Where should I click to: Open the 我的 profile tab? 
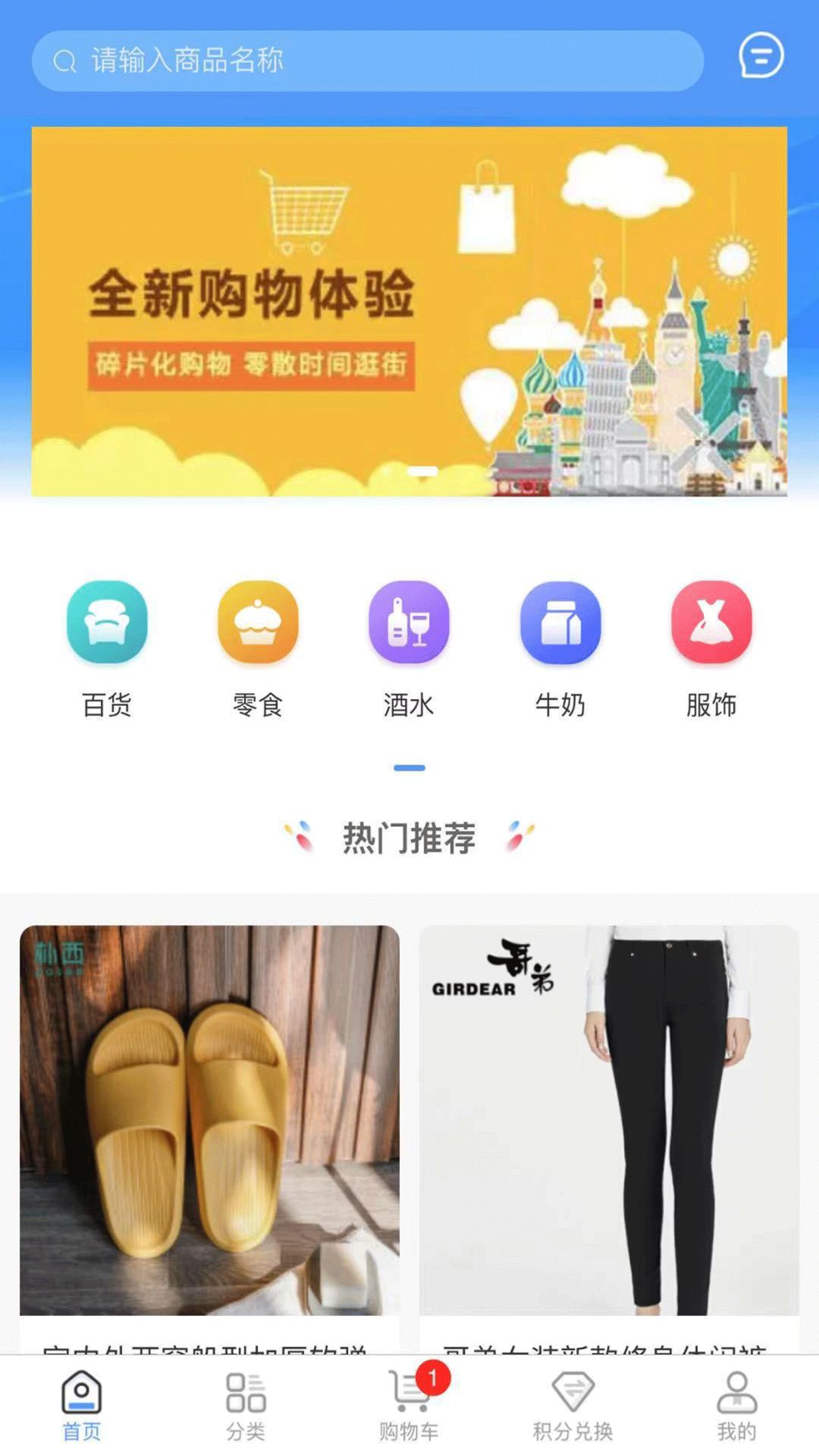(736, 1405)
